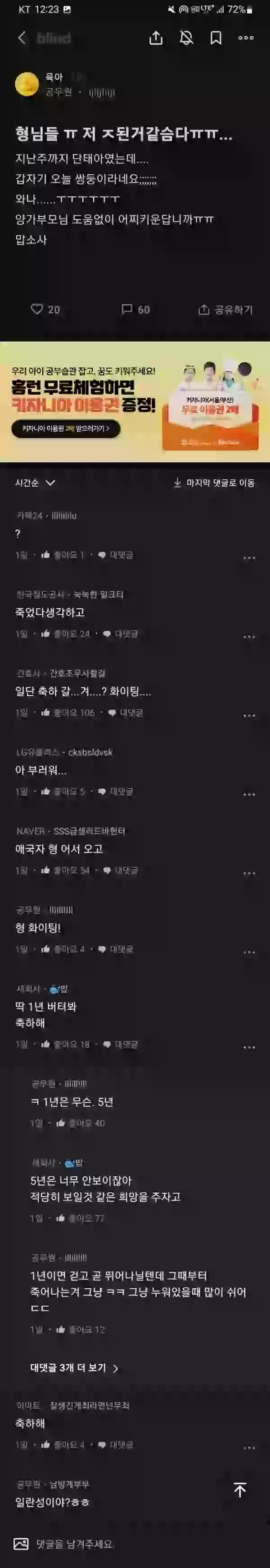Image resolution: width=270 pixels, height=1568 pixels.
Task: Jump to the top with the up-arrow button
Action: [239, 1490]
